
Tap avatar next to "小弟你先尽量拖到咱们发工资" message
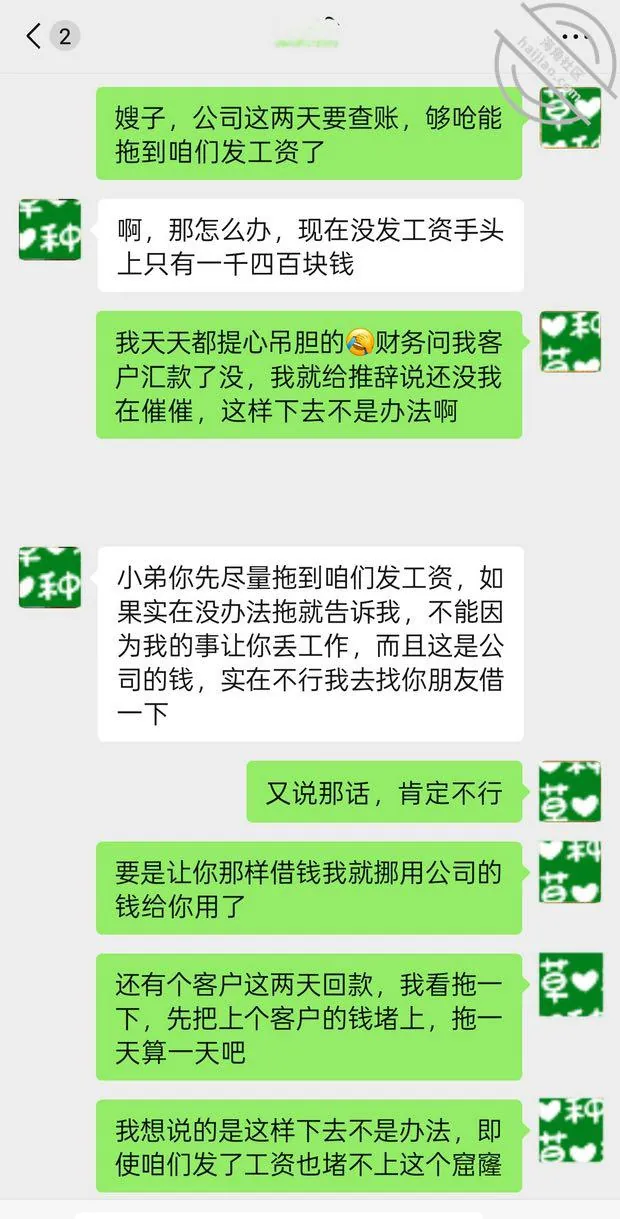click(49, 577)
